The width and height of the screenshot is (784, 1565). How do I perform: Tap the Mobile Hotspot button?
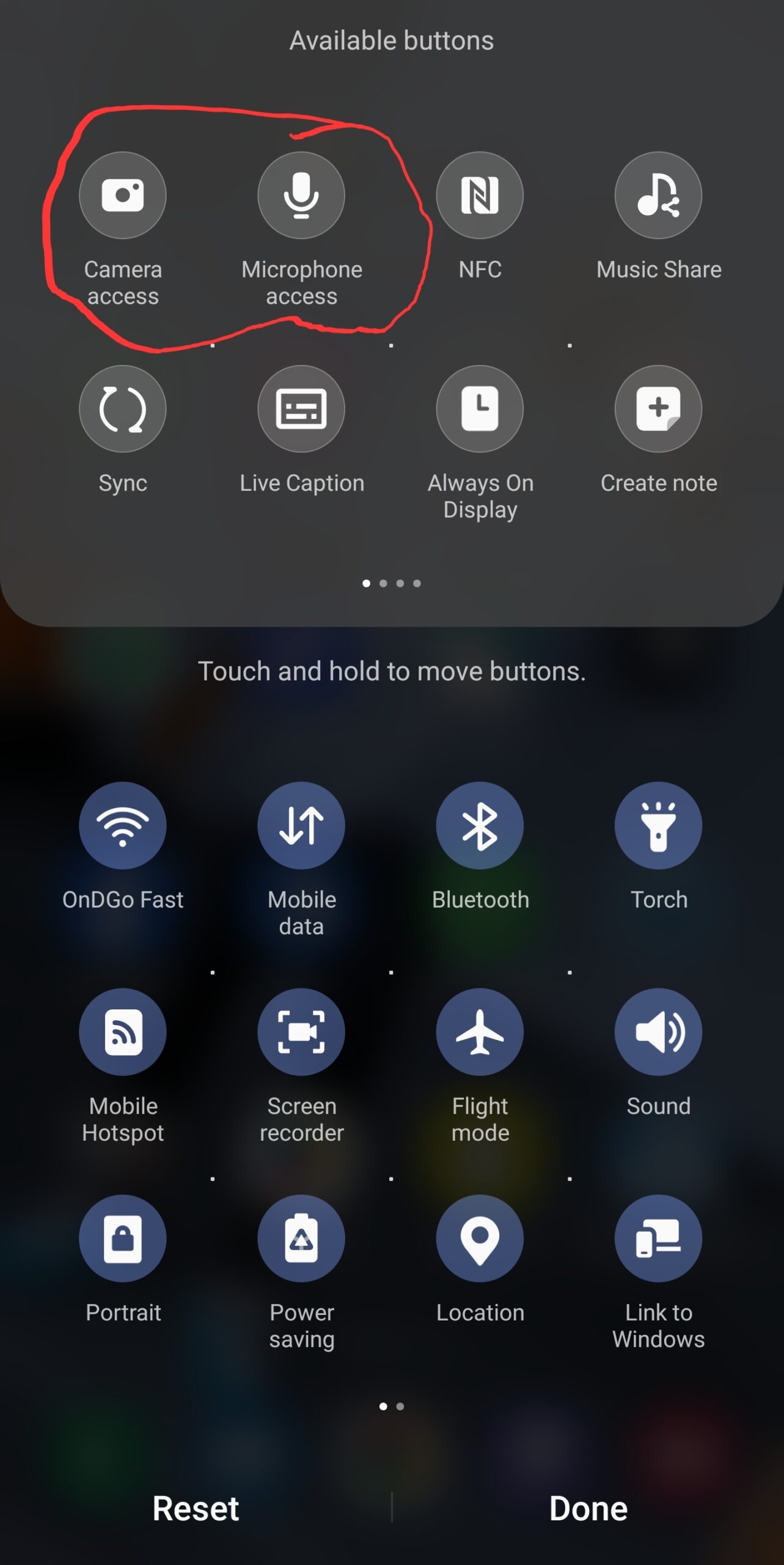122,1032
